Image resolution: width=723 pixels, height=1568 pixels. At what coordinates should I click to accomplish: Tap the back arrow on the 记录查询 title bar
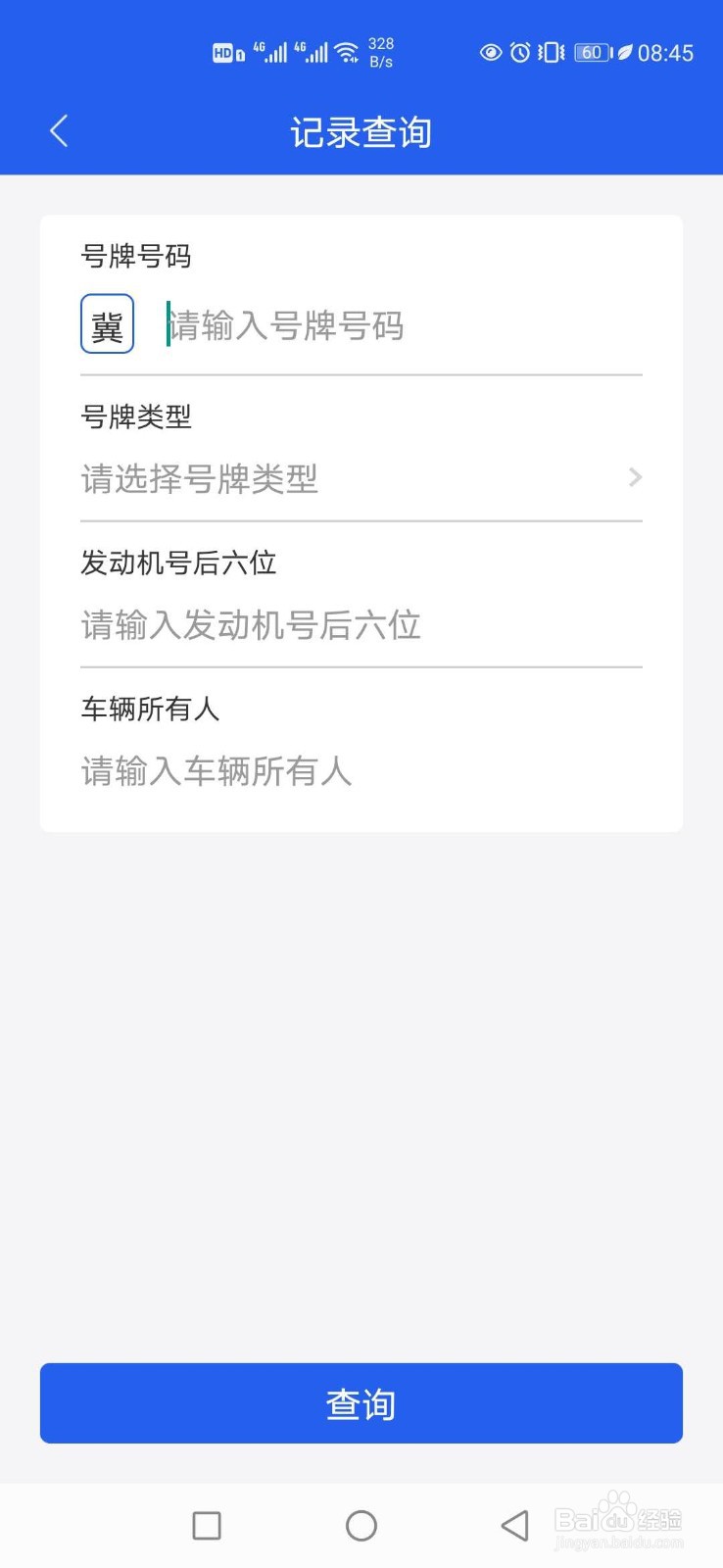point(58,130)
